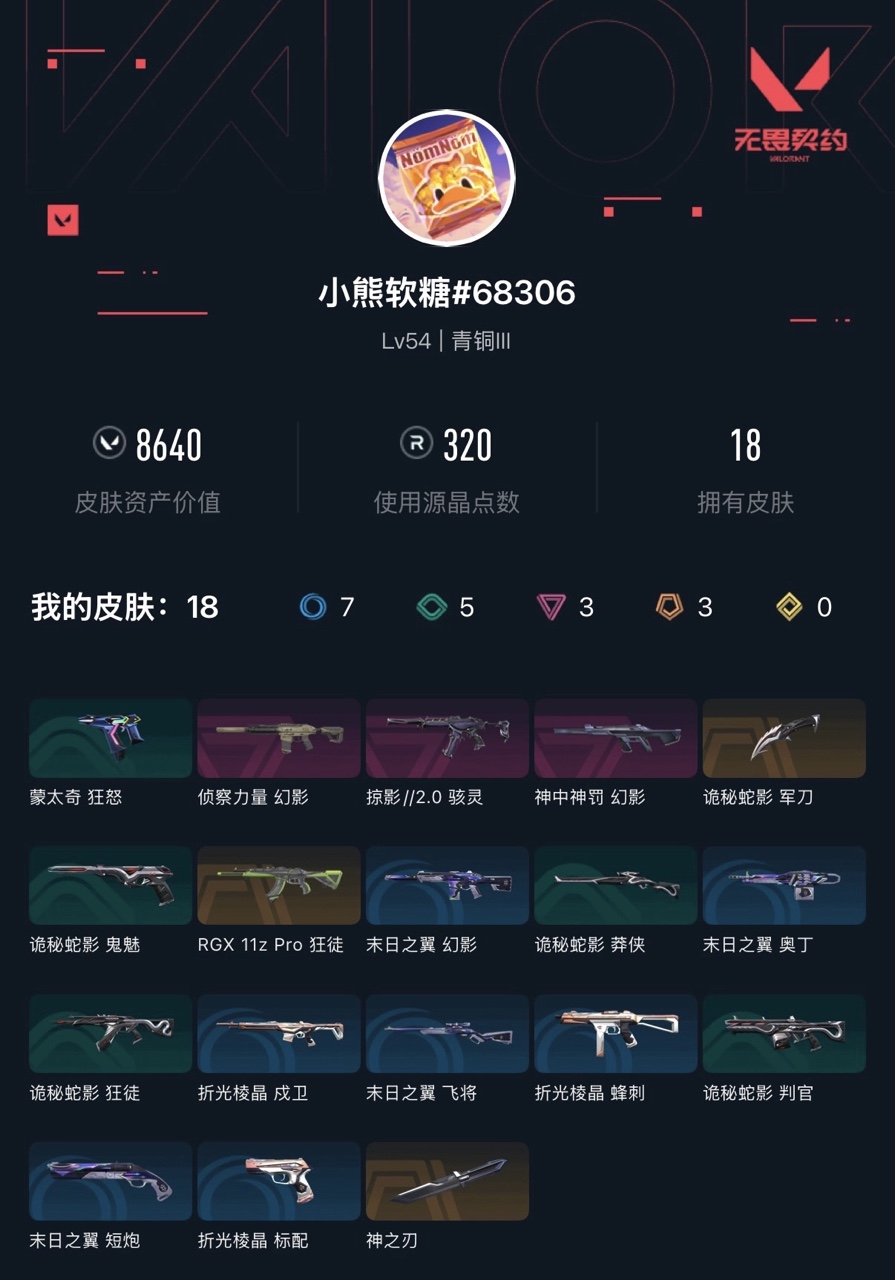Viewport: 895px width, 1280px height.
Task: Open the 蒙太奇 狂怒 skin card
Action: pos(110,739)
